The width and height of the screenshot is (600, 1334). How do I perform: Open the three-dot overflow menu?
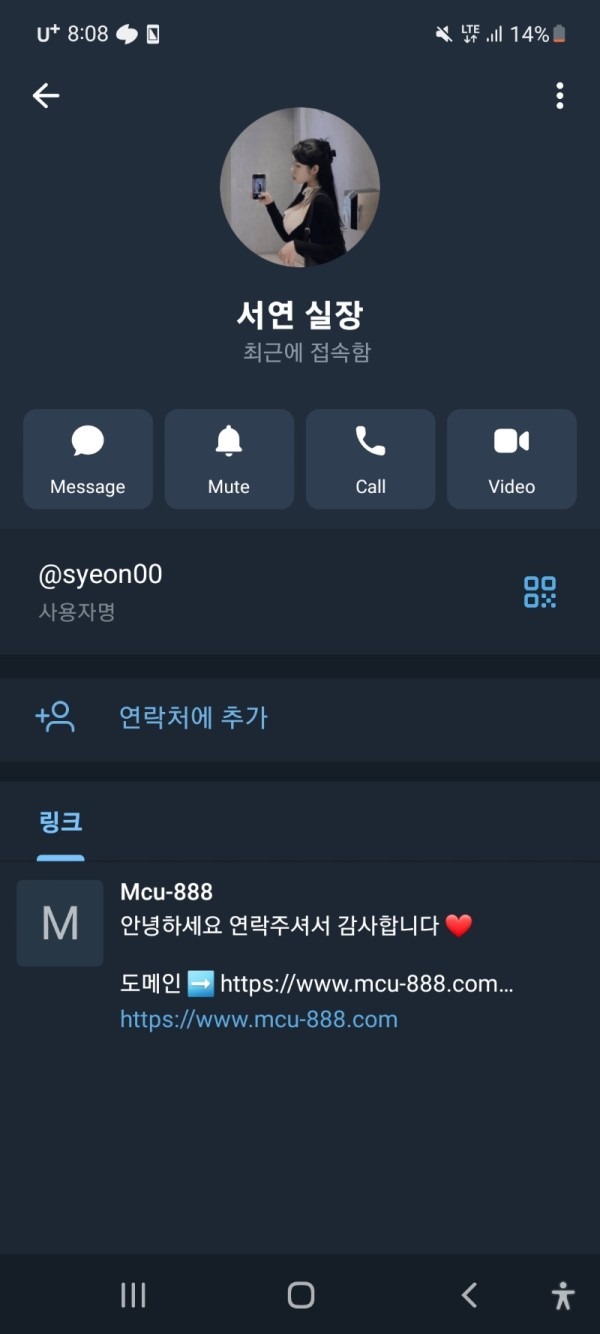coord(559,96)
